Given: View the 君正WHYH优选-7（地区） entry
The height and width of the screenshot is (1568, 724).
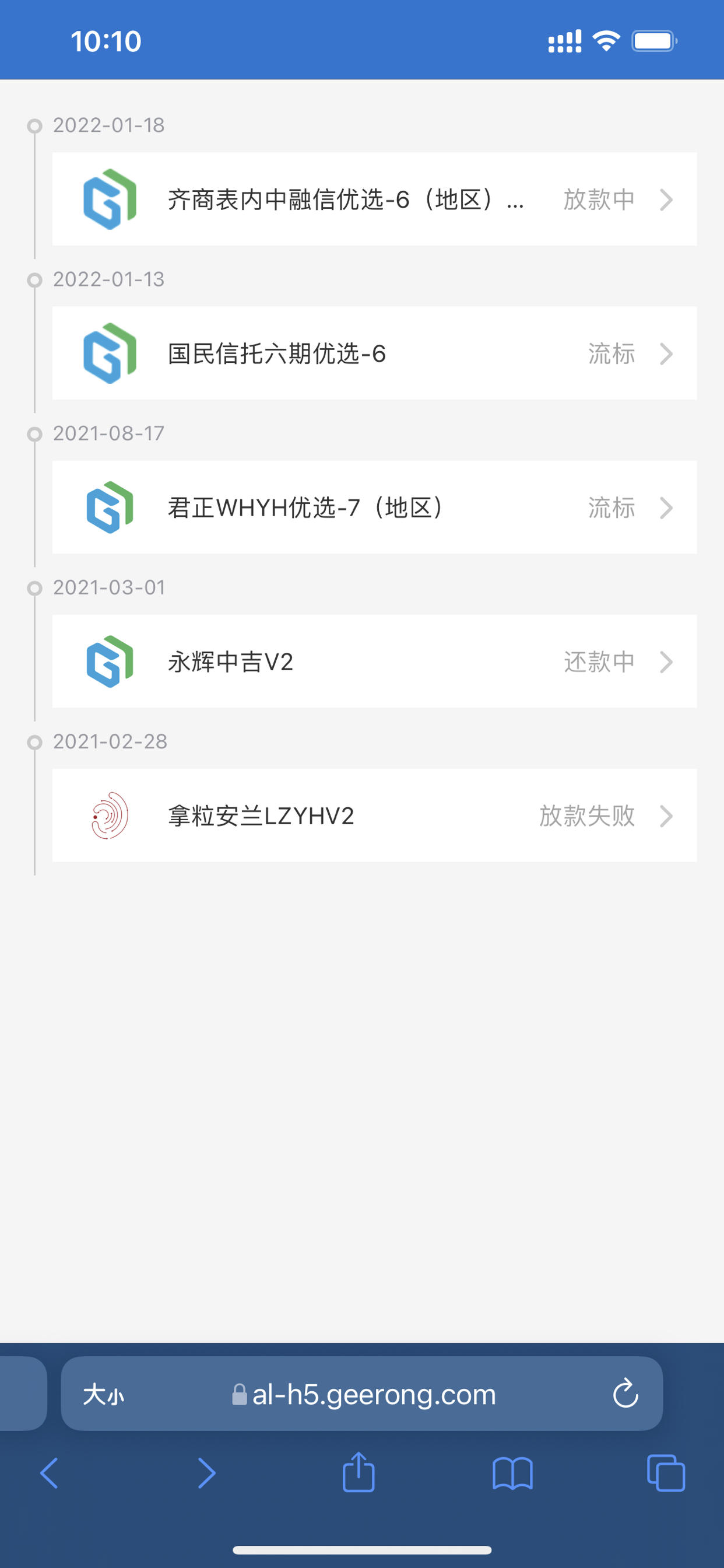Looking at the screenshot, I should click(x=374, y=507).
